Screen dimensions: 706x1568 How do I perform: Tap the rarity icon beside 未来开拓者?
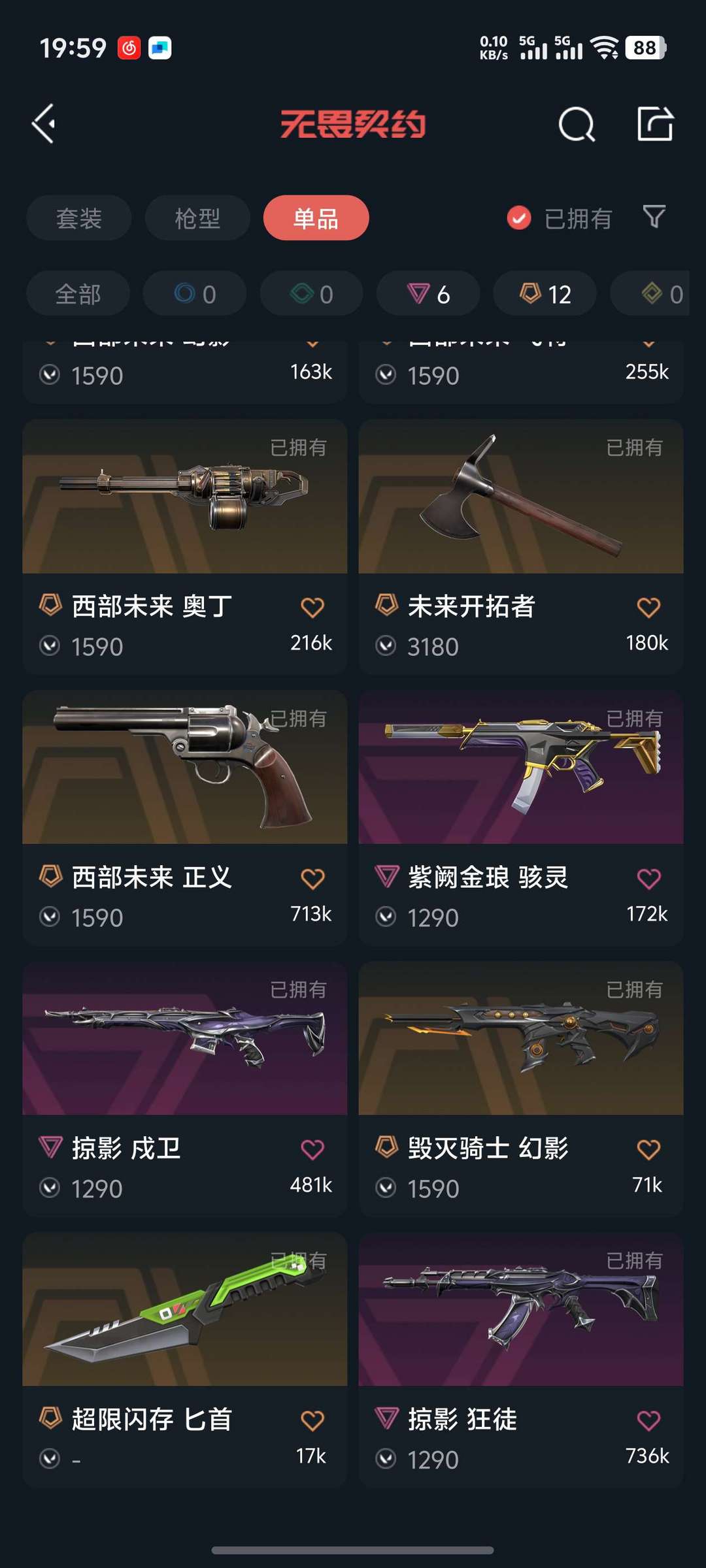(x=386, y=606)
